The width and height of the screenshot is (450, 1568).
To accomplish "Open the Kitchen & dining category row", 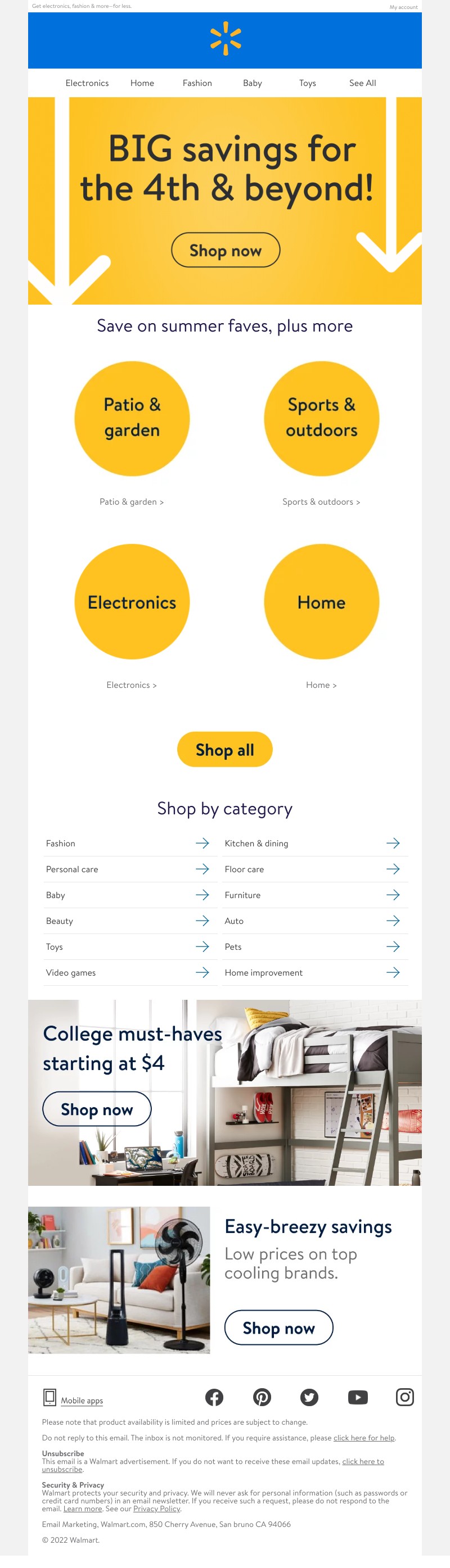I will point(312,843).
